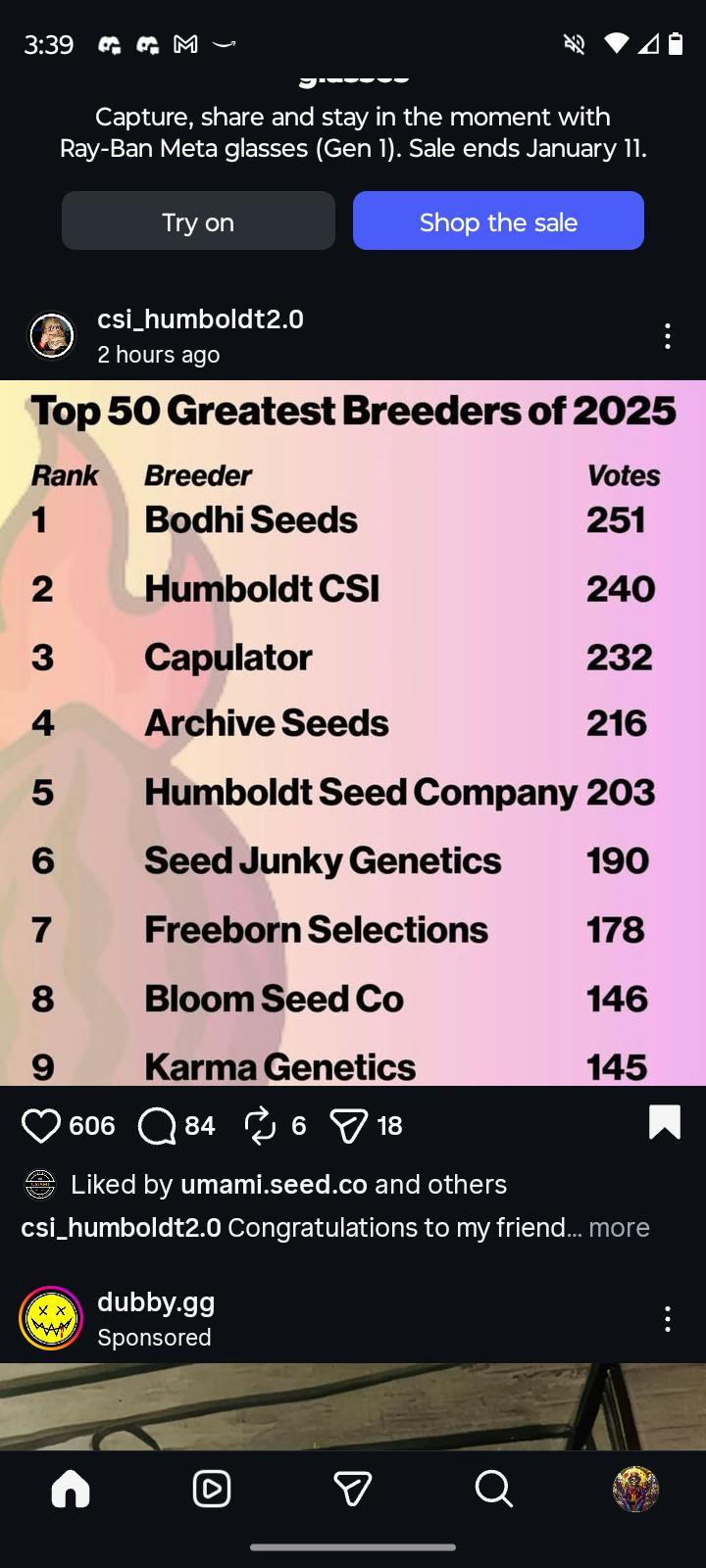Switch to the Search tab
The height and width of the screenshot is (1568, 706).
[493, 1489]
